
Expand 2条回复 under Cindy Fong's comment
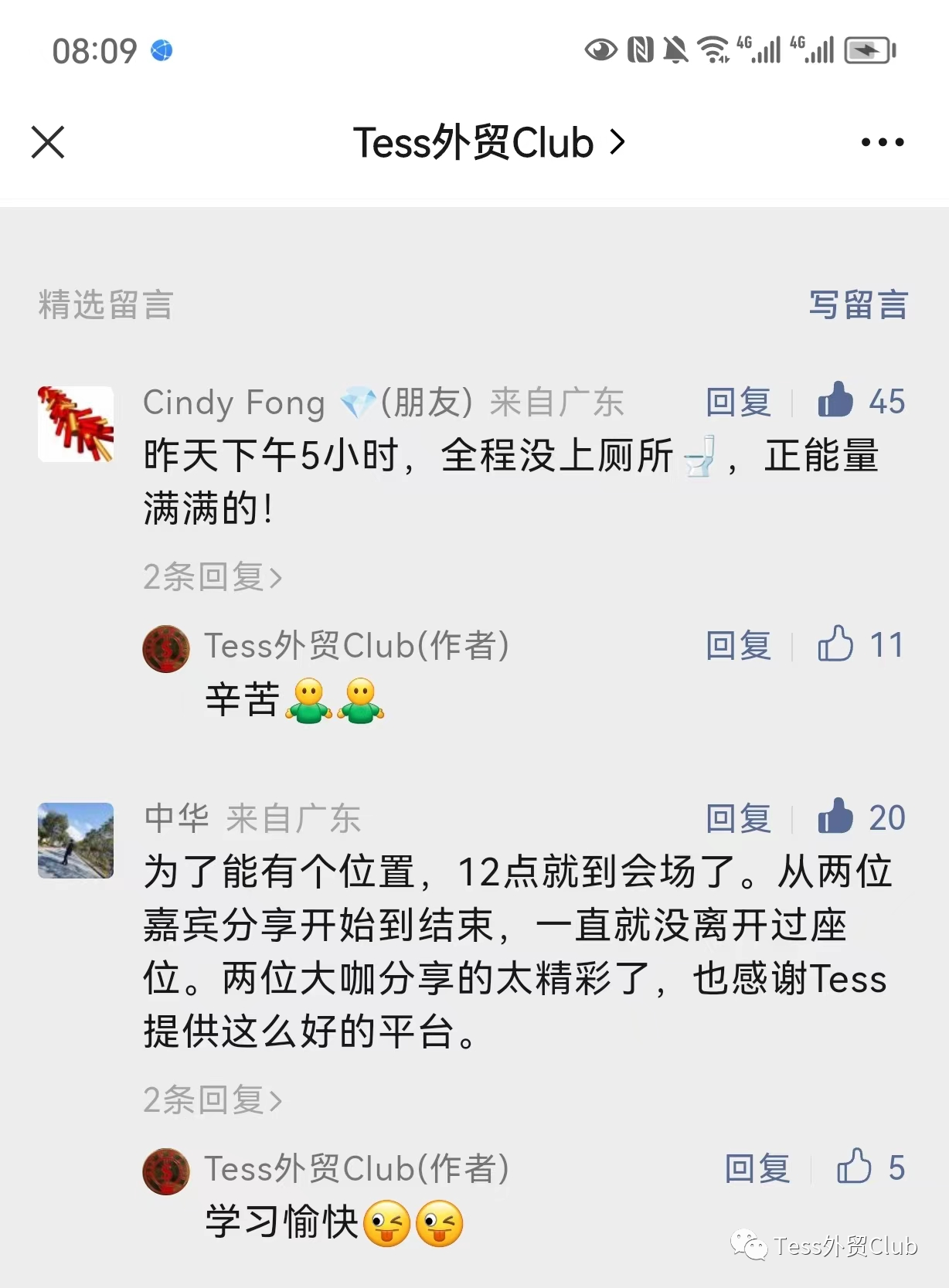(213, 577)
